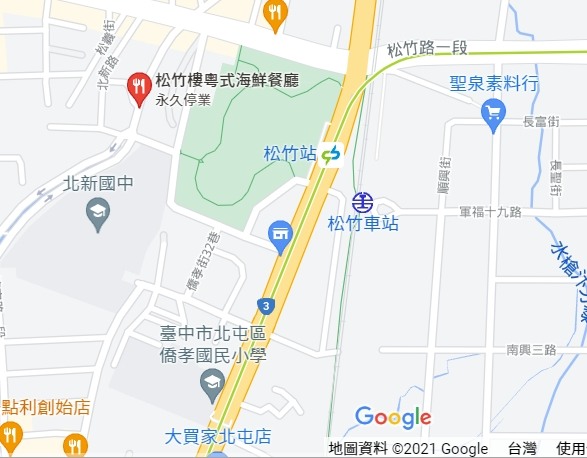Viewport: 587px width, 458px height.
Task: Open the 大買家北屯店 place label
Action: (x=218, y=437)
